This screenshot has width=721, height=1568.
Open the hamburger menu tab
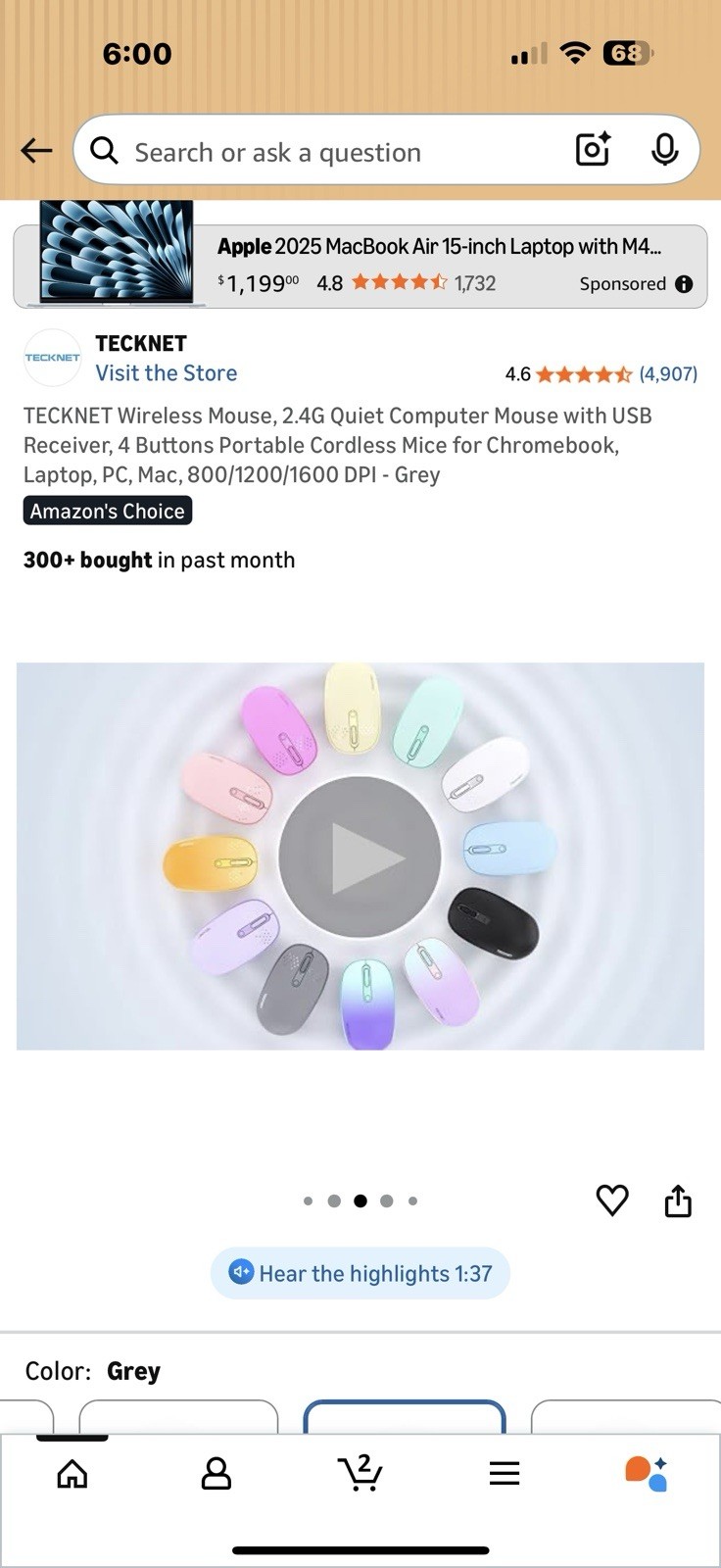click(504, 1473)
